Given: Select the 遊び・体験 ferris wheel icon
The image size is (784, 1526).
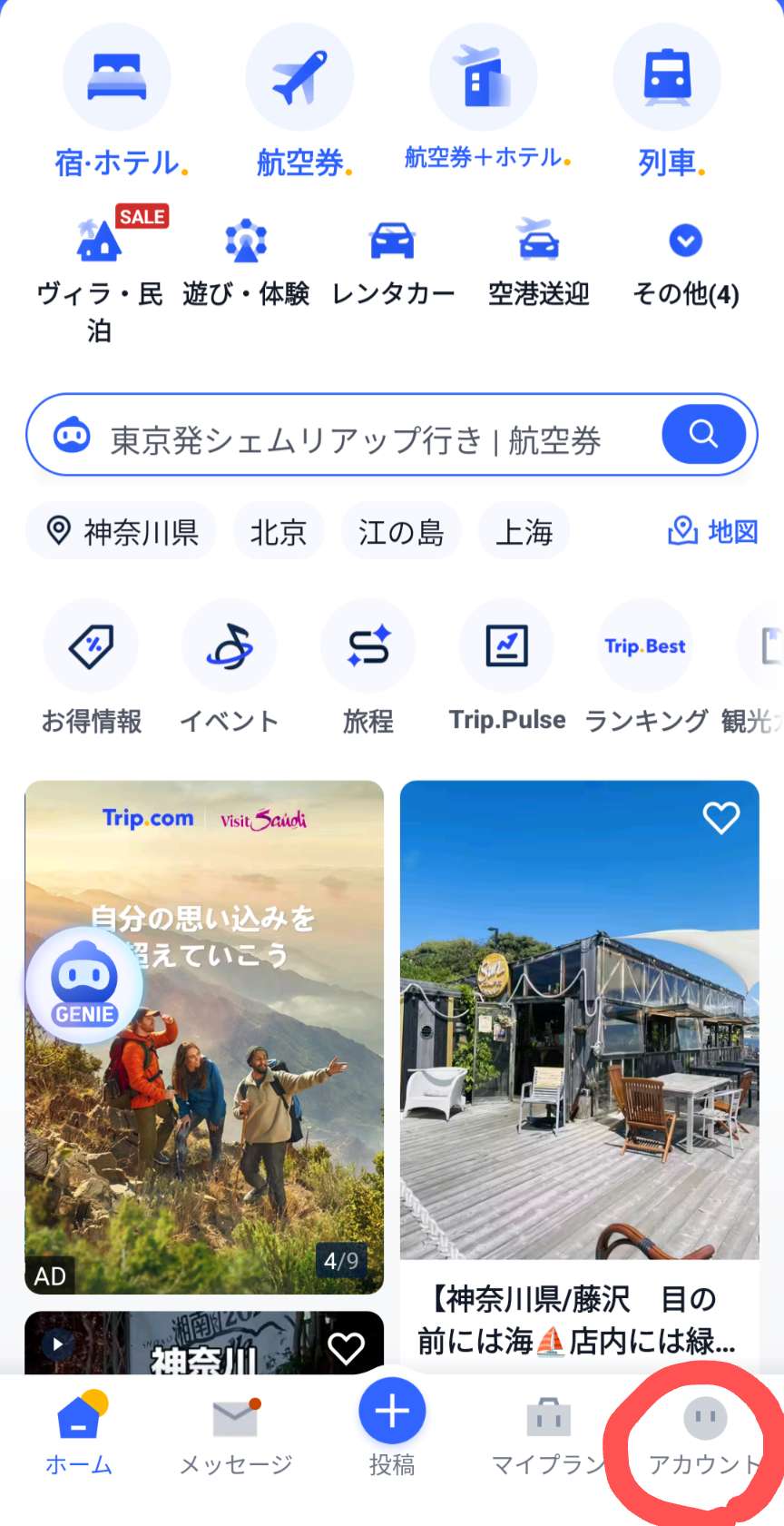Looking at the screenshot, I should tap(244, 241).
